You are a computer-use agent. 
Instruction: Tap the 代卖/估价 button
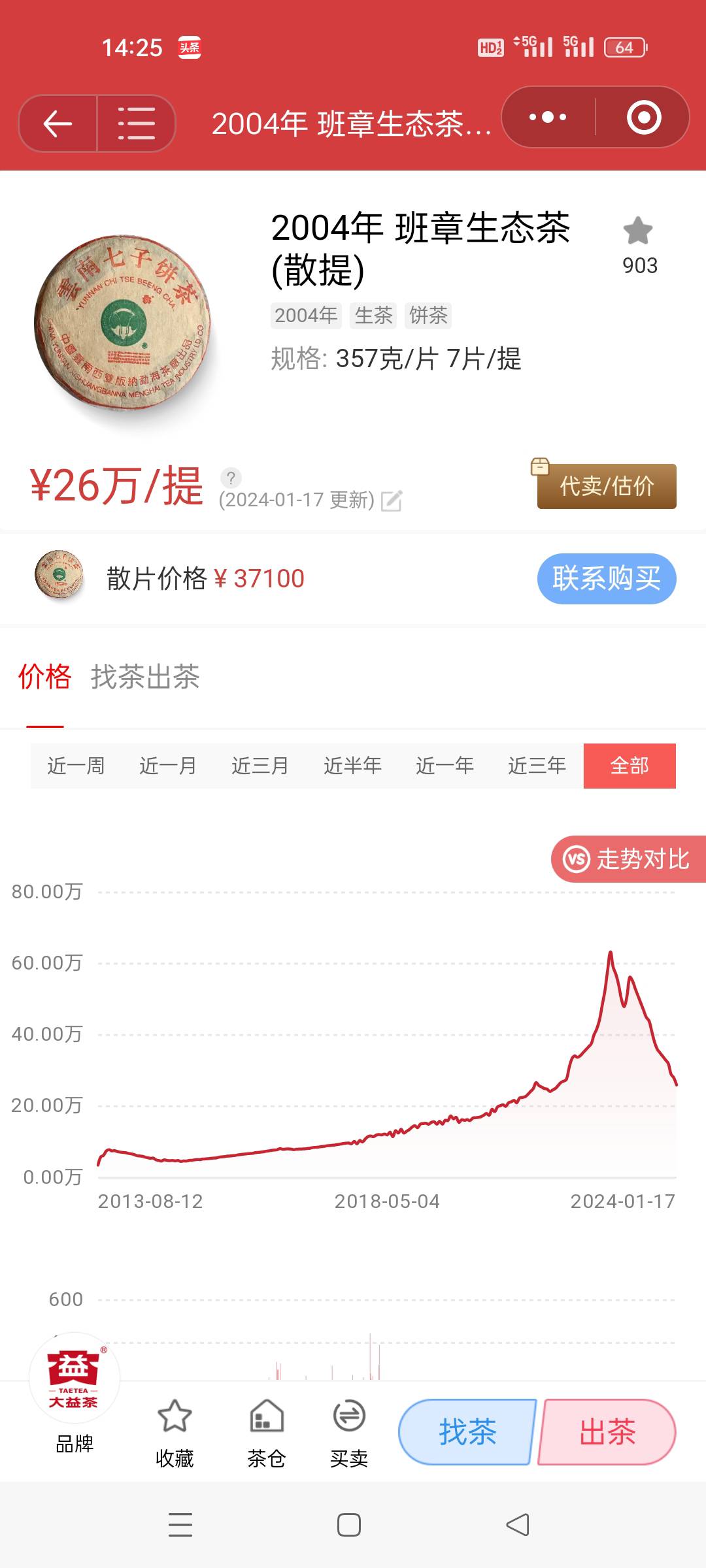[607, 486]
